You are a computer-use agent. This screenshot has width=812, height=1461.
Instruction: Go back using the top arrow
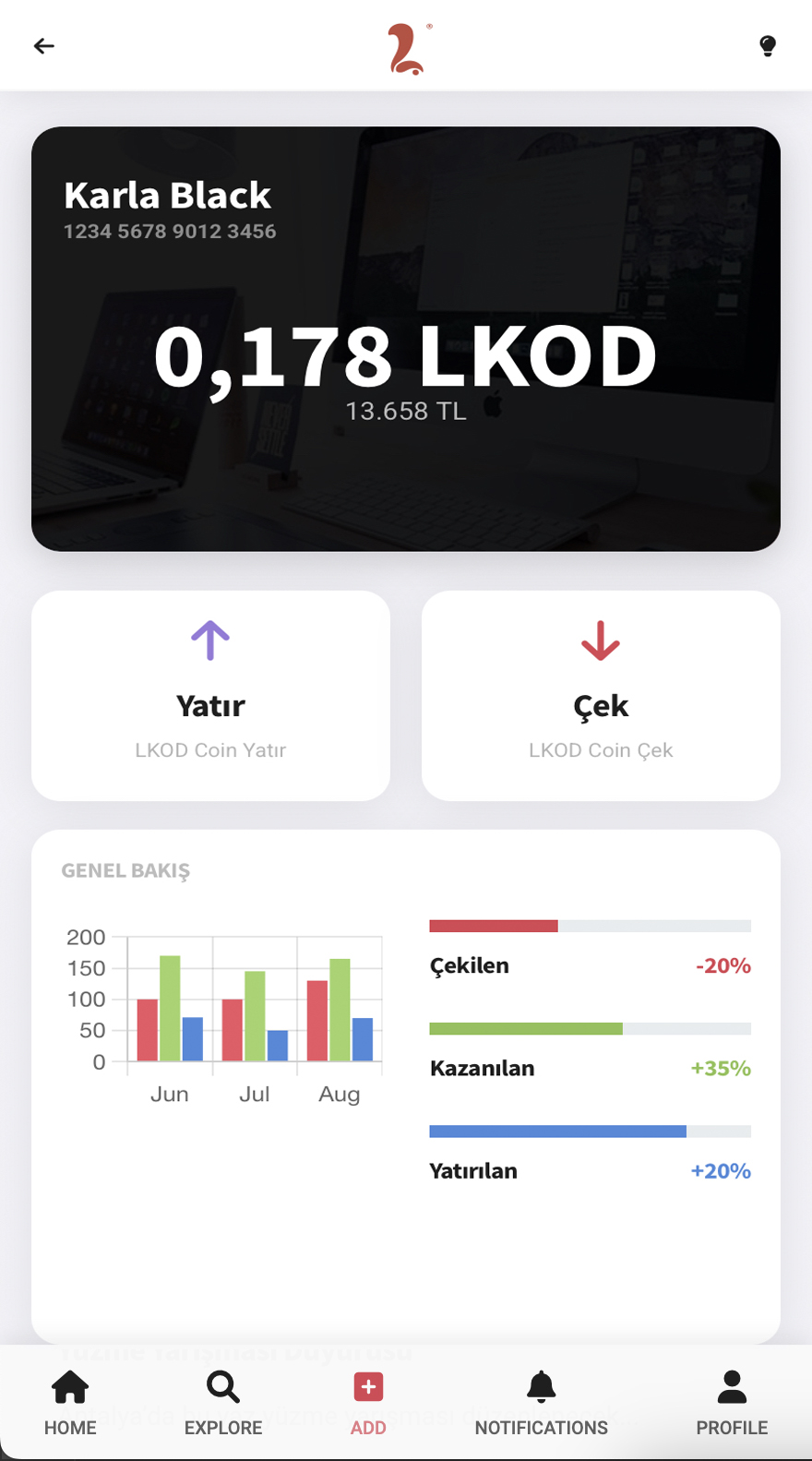44,46
